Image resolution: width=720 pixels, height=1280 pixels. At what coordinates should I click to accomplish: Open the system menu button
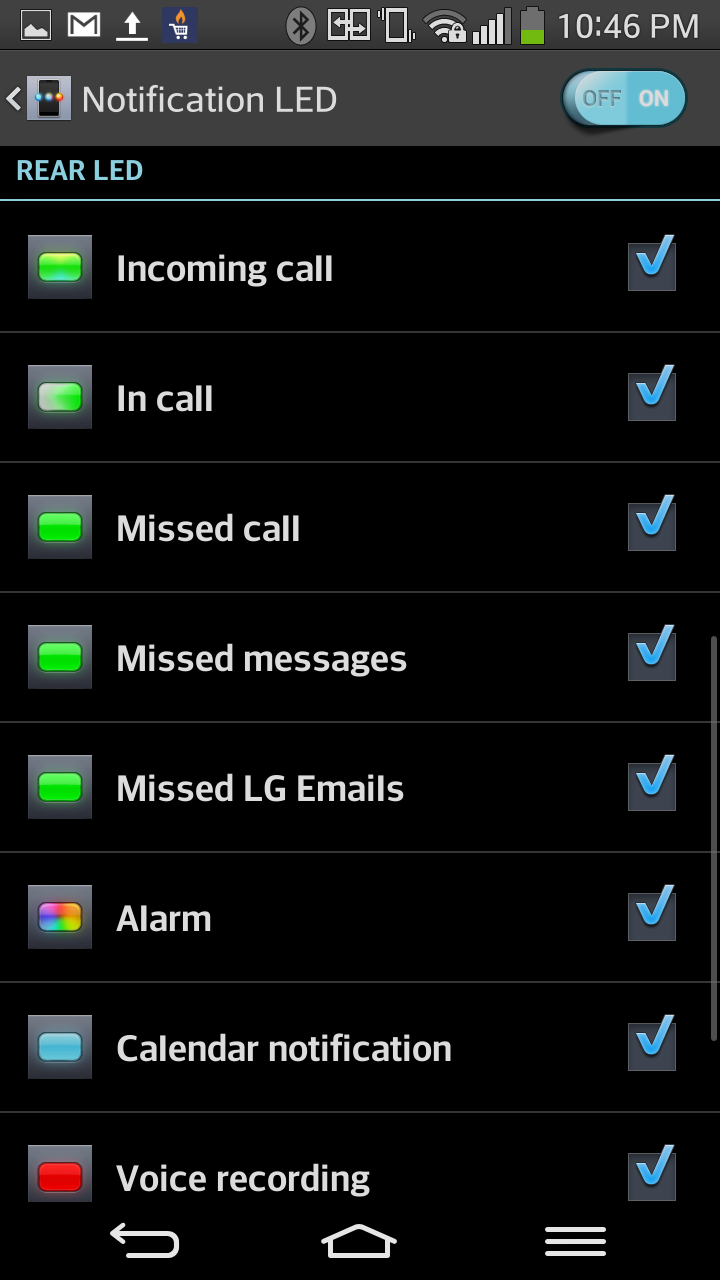pos(575,1241)
